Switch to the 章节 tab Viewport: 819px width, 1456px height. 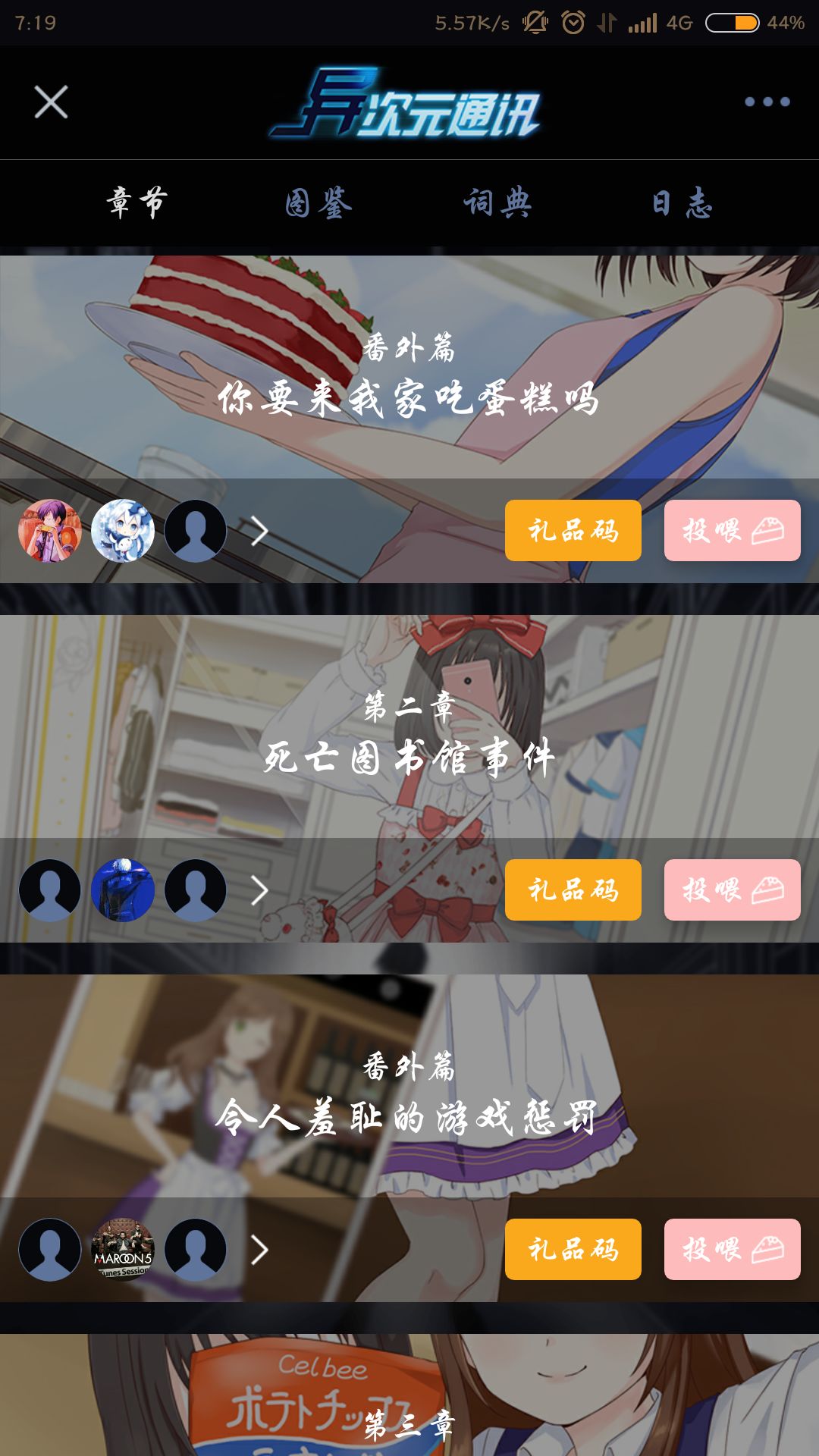coord(136,202)
